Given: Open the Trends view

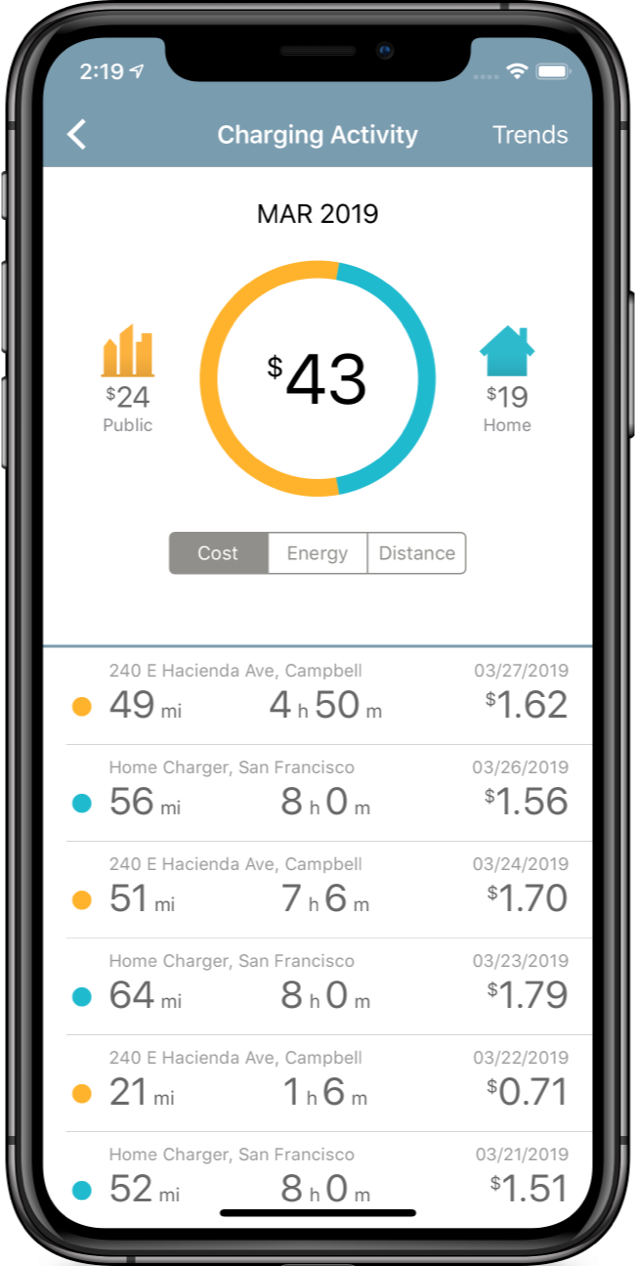Looking at the screenshot, I should pyautogui.click(x=529, y=135).
